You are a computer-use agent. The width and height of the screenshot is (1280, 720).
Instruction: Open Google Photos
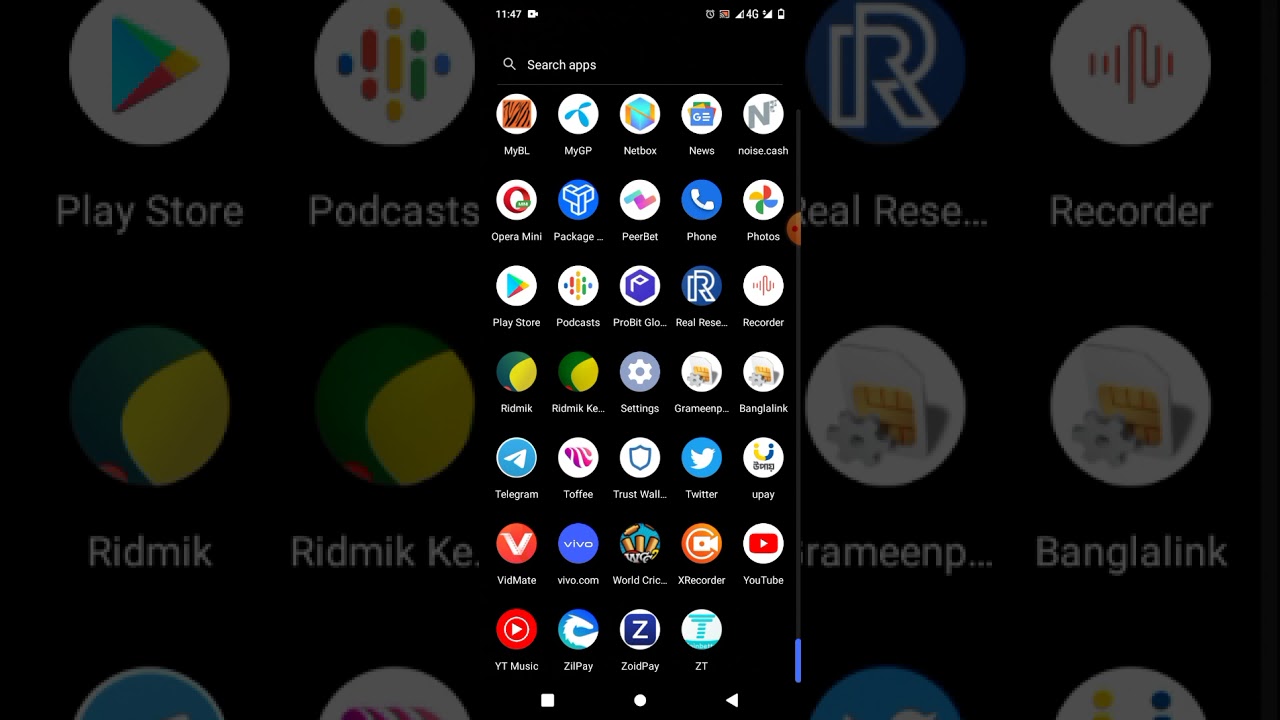763,201
